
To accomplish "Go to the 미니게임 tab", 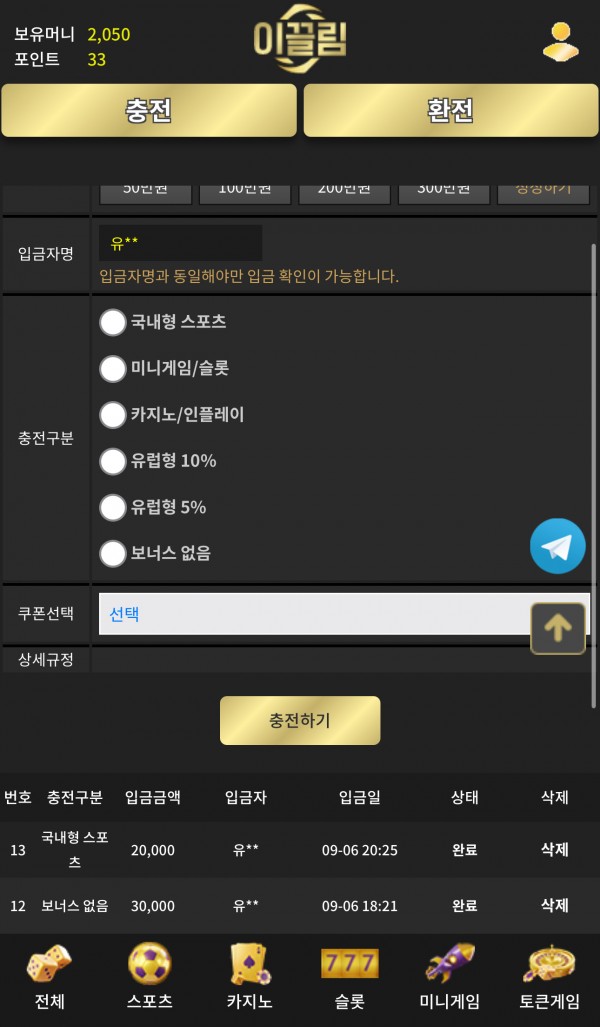I will pyautogui.click(x=449, y=977).
